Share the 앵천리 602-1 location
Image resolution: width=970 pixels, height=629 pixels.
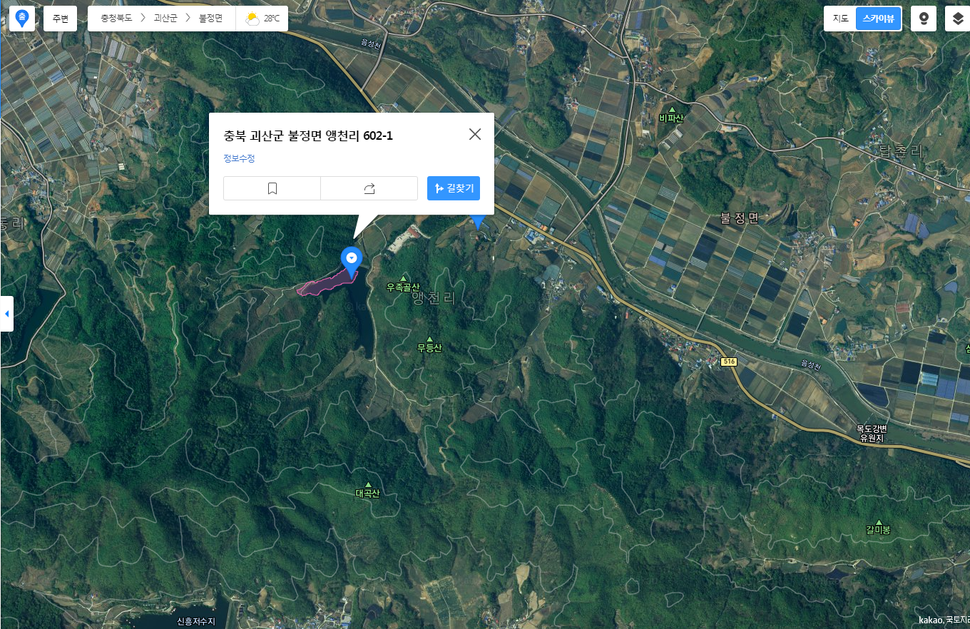point(369,188)
